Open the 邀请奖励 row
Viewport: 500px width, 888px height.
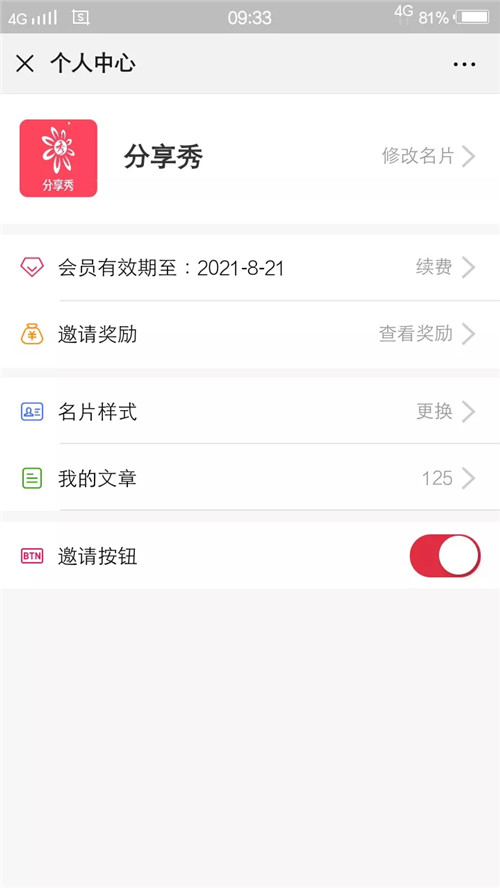250,334
